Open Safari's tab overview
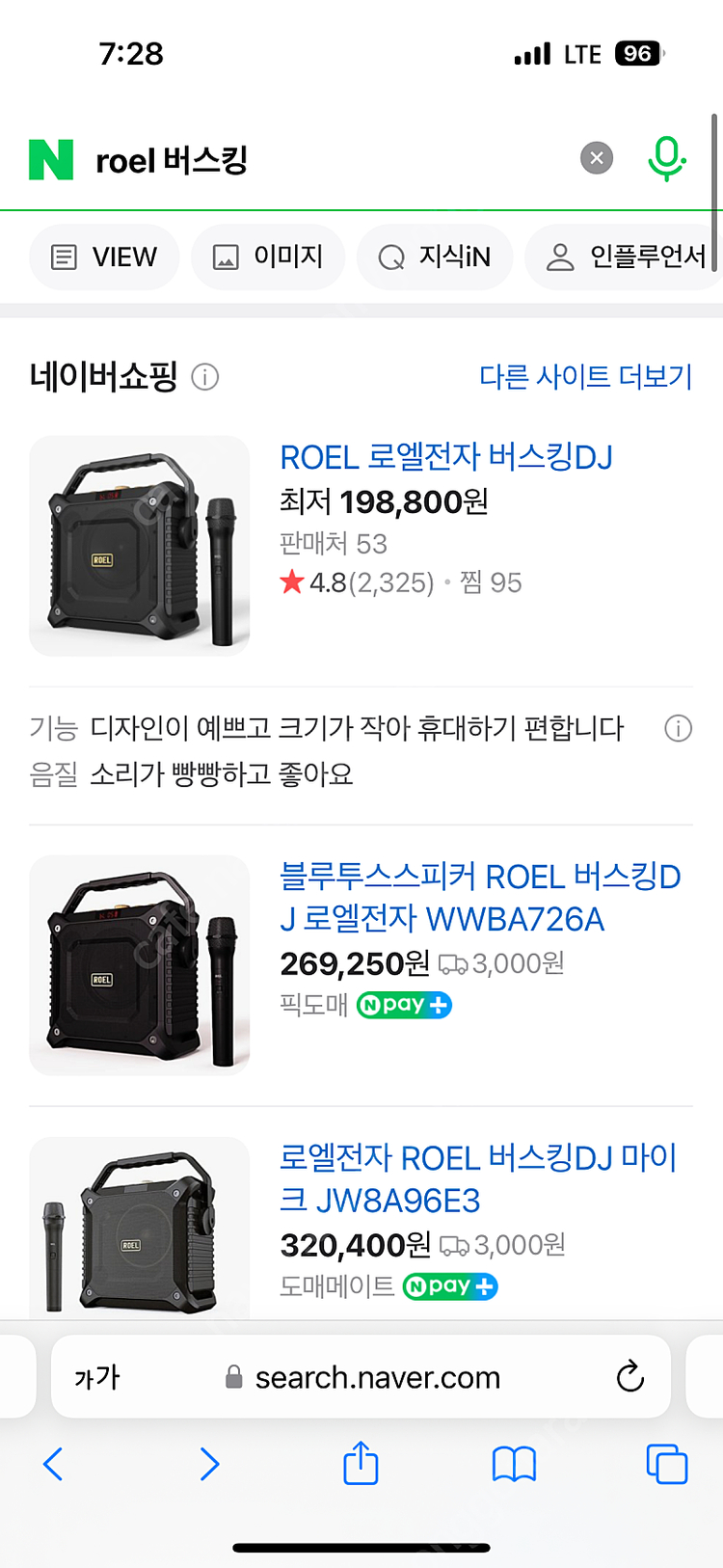 tap(666, 1464)
